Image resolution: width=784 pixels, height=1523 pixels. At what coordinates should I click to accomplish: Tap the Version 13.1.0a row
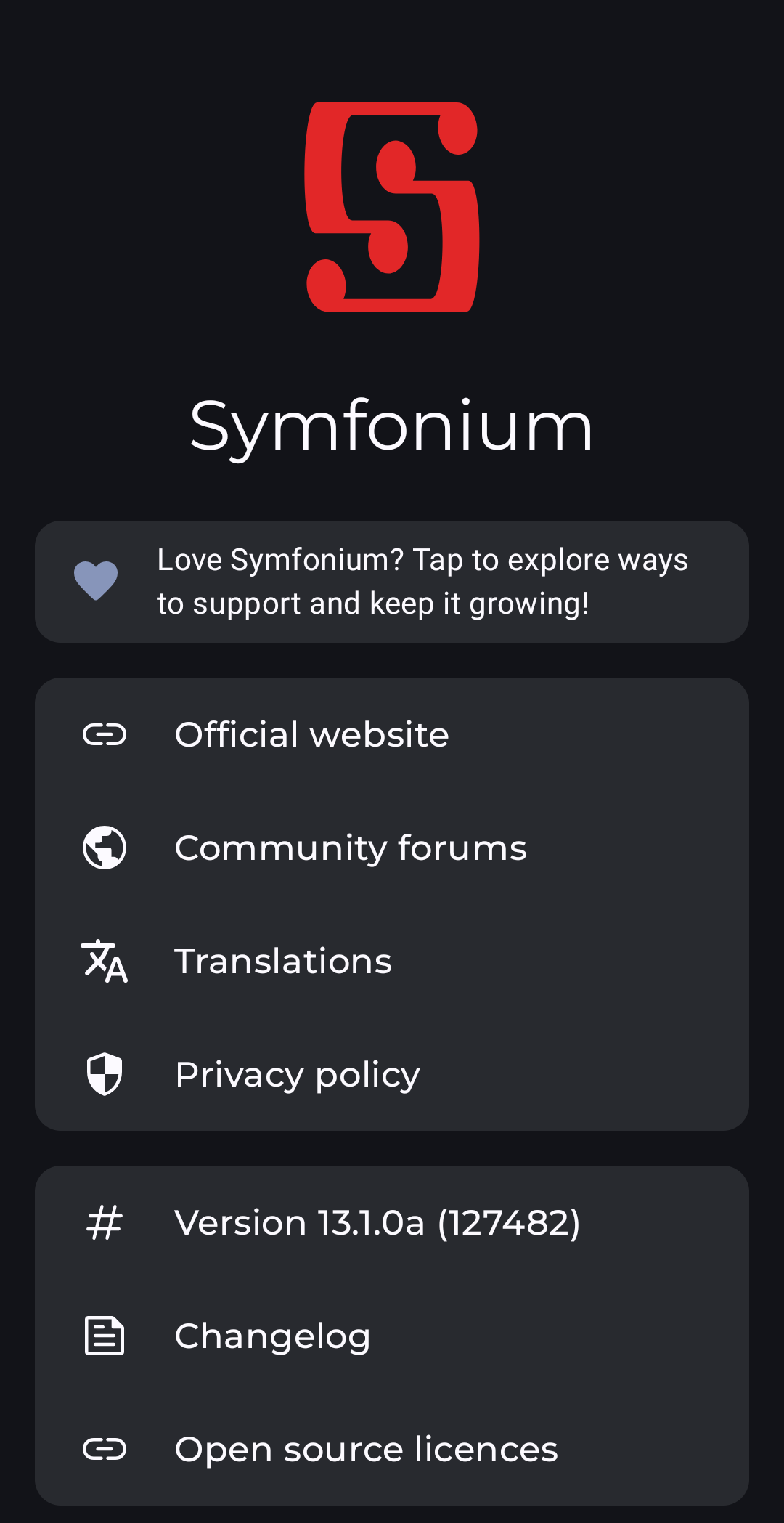click(x=392, y=1222)
